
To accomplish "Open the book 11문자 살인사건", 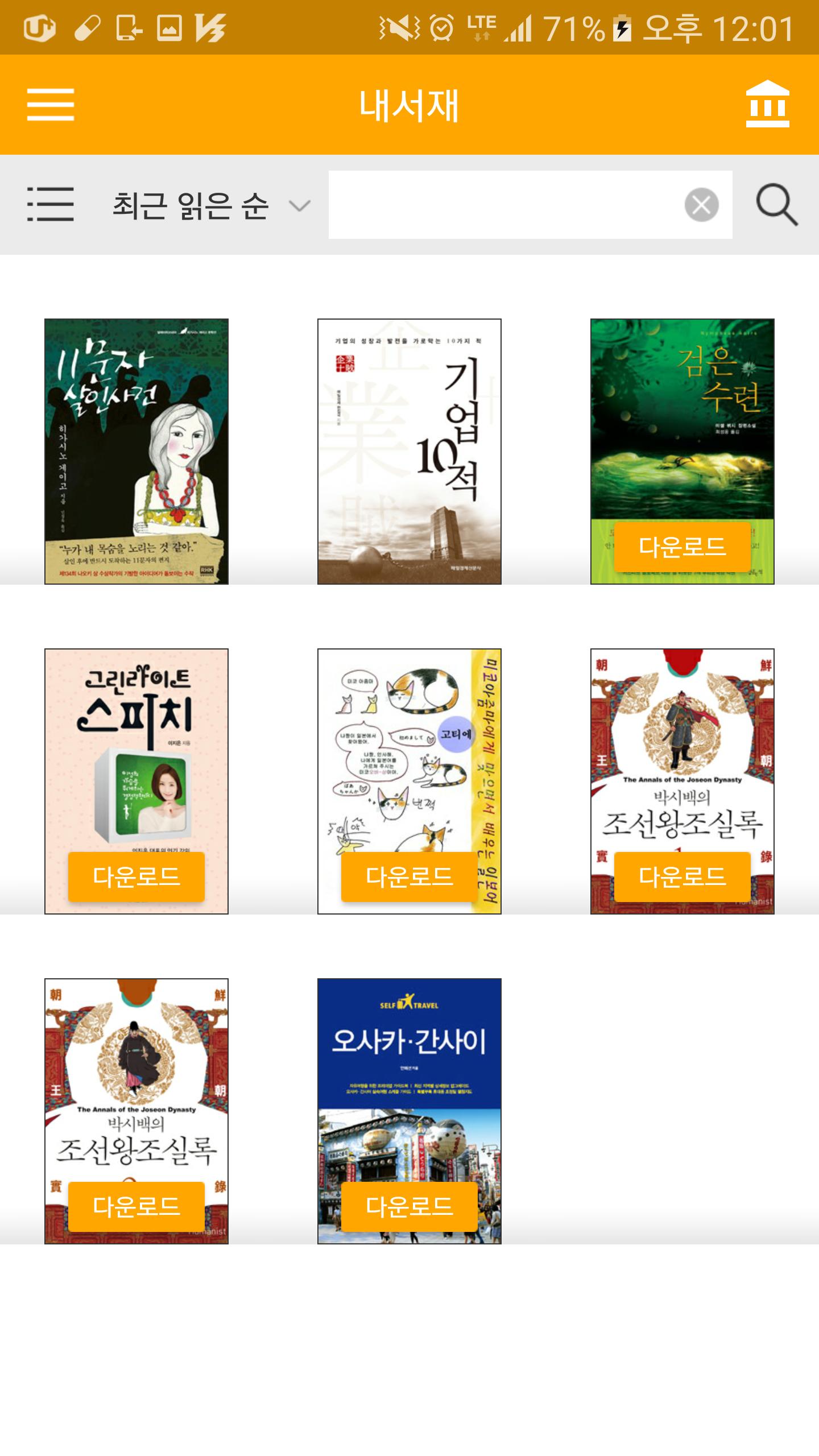I will (136, 451).
